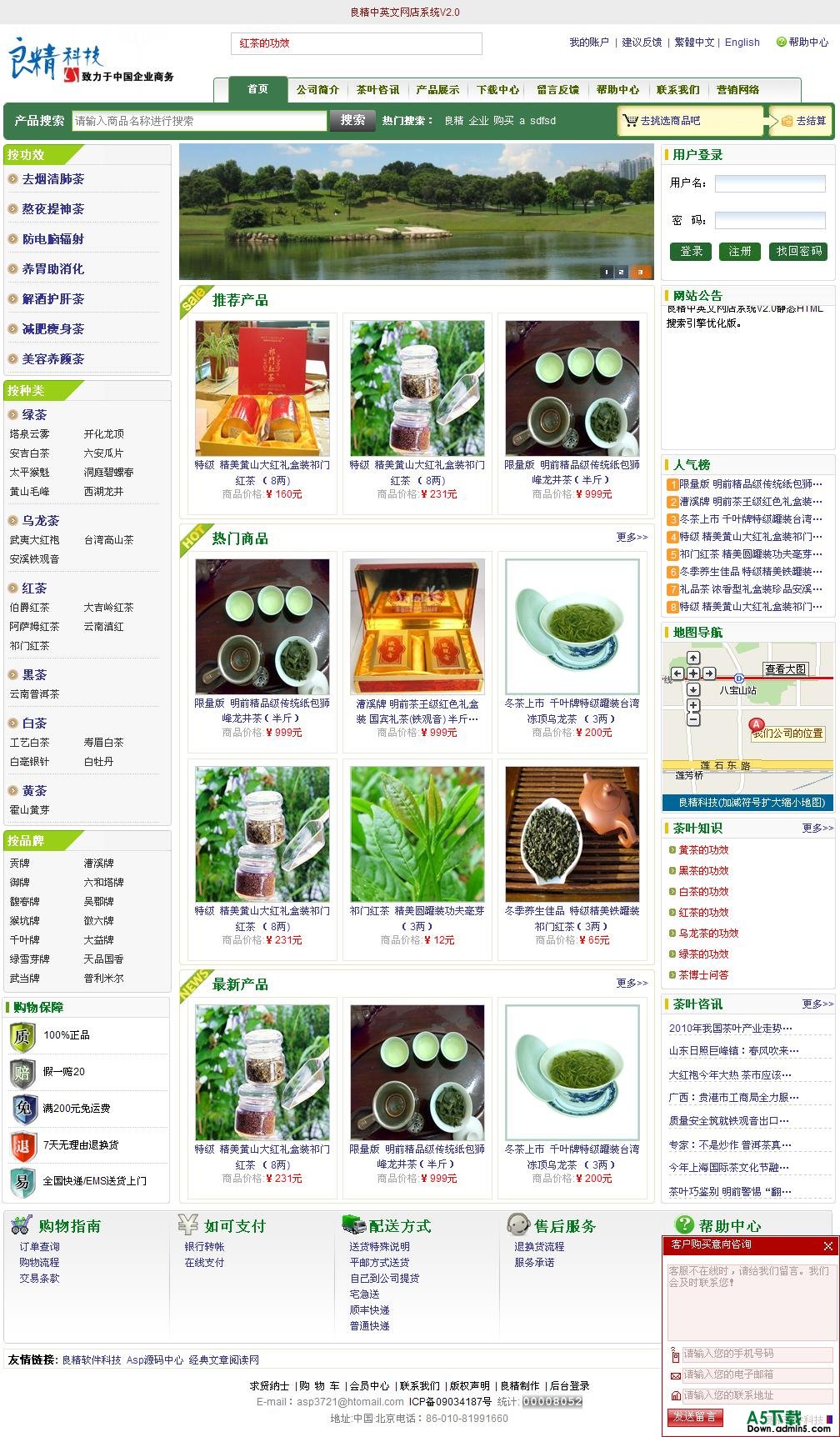Image resolution: width=840 pixels, height=1437 pixels.
Task: Show banner slide 2
Action: point(622,272)
